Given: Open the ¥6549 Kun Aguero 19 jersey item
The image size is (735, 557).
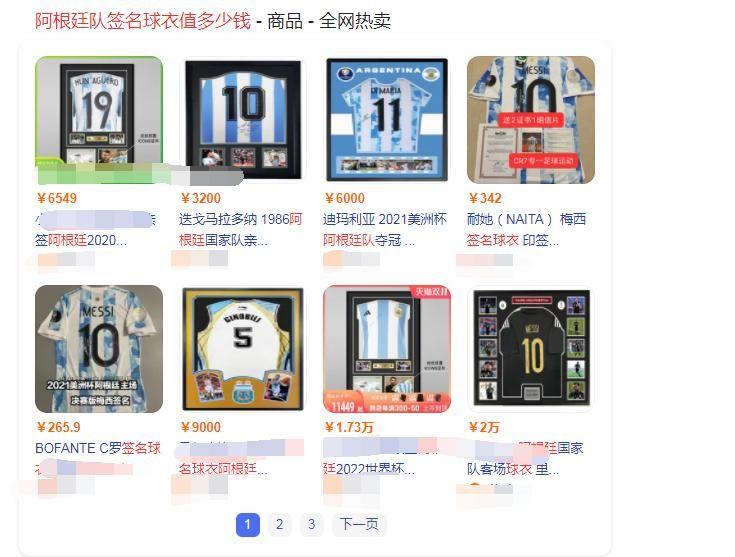Looking at the screenshot, I should (x=98, y=120).
